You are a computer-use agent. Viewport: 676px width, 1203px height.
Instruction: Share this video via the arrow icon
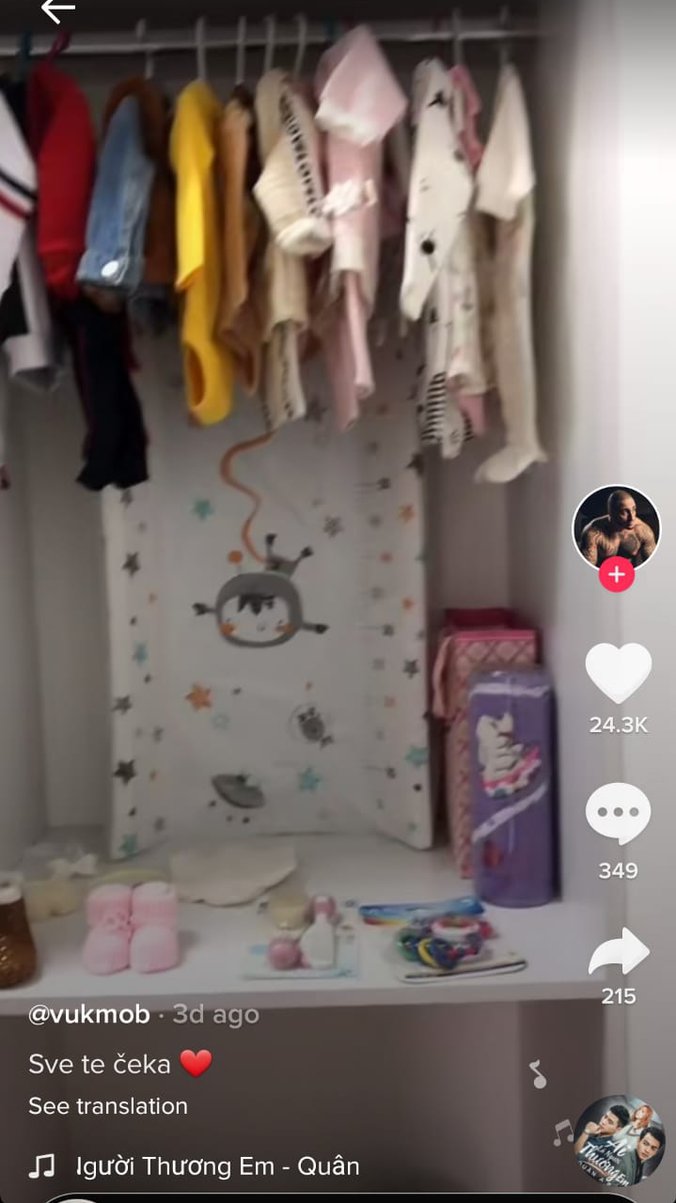pos(618,952)
